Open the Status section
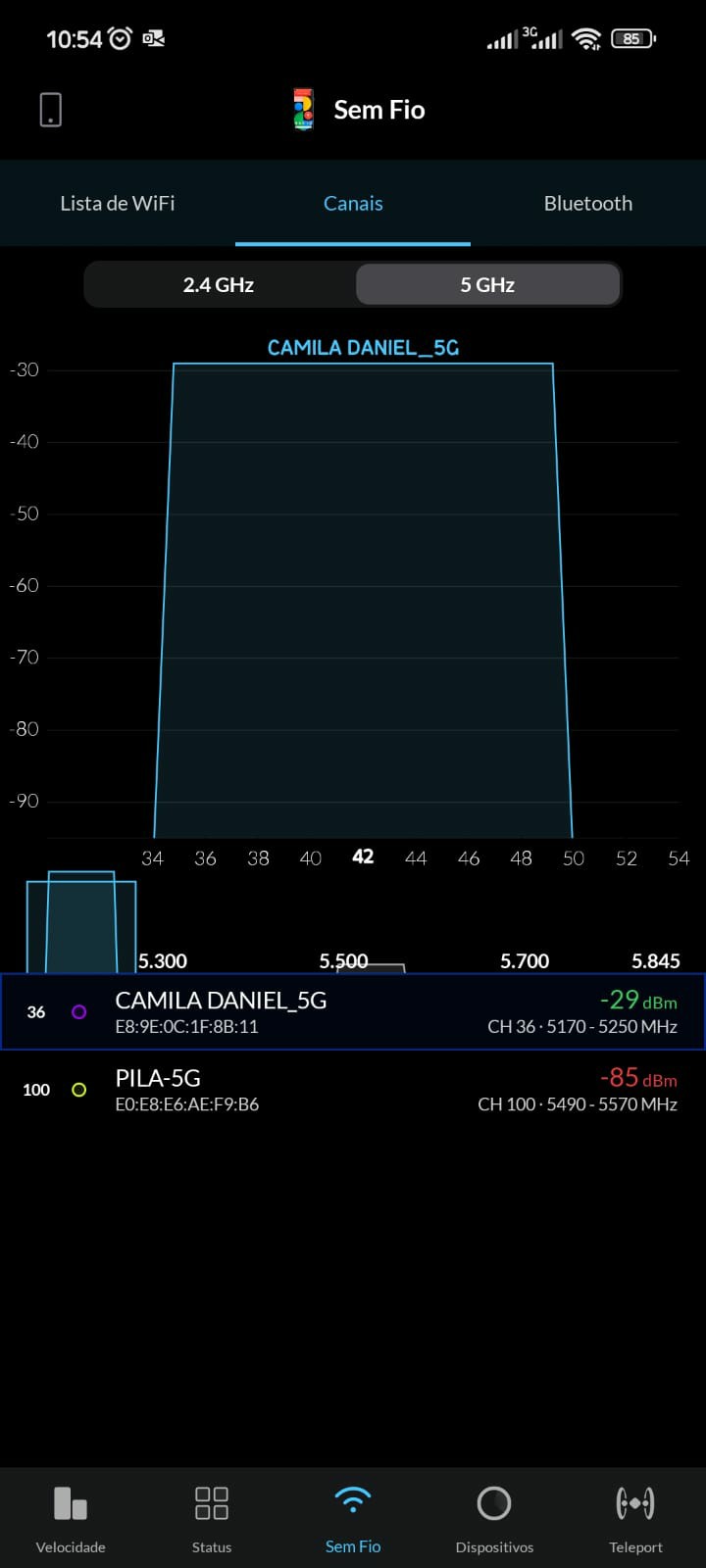706x1568 pixels. coord(212,1518)
